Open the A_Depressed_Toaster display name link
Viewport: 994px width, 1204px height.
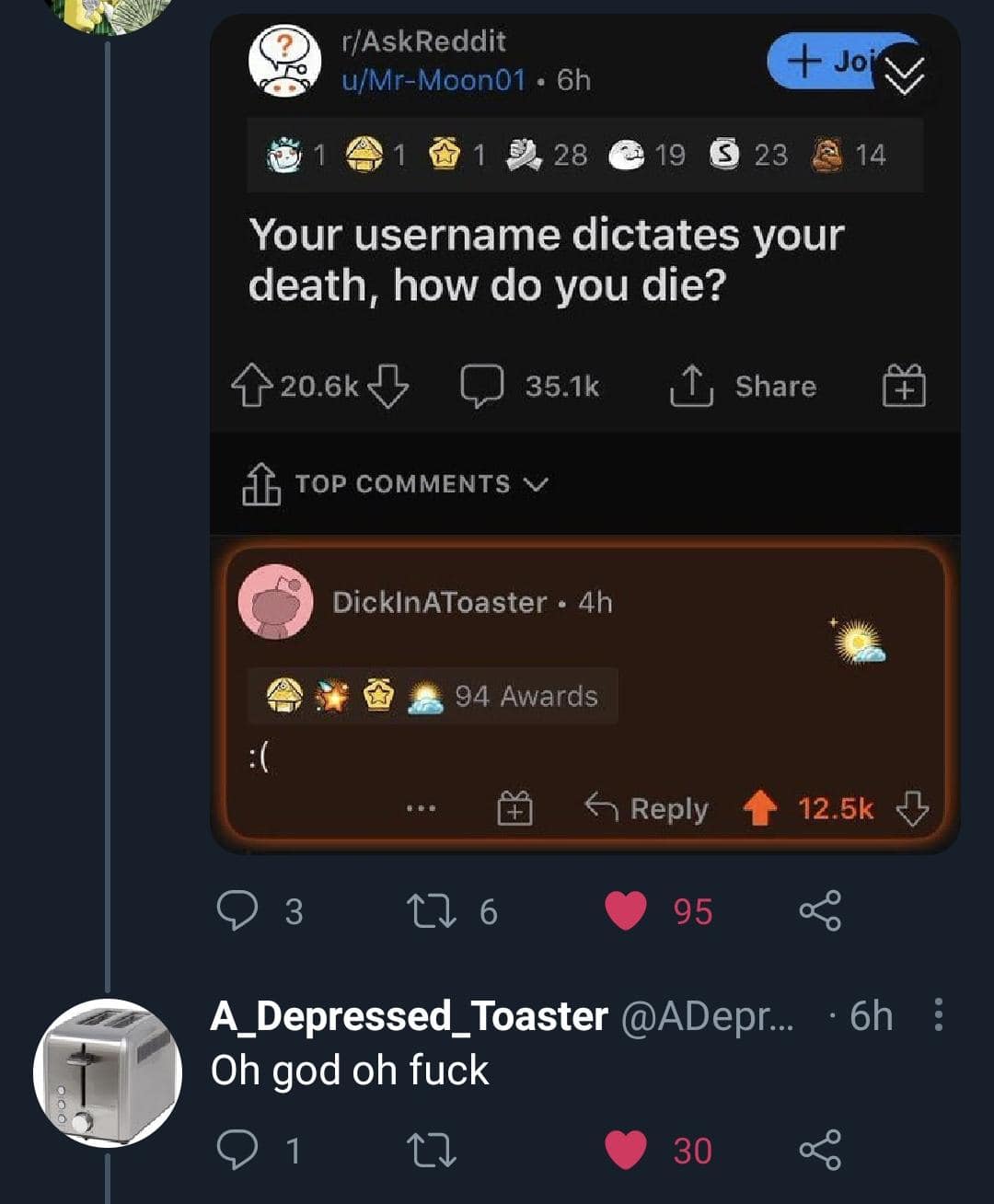409,1016
